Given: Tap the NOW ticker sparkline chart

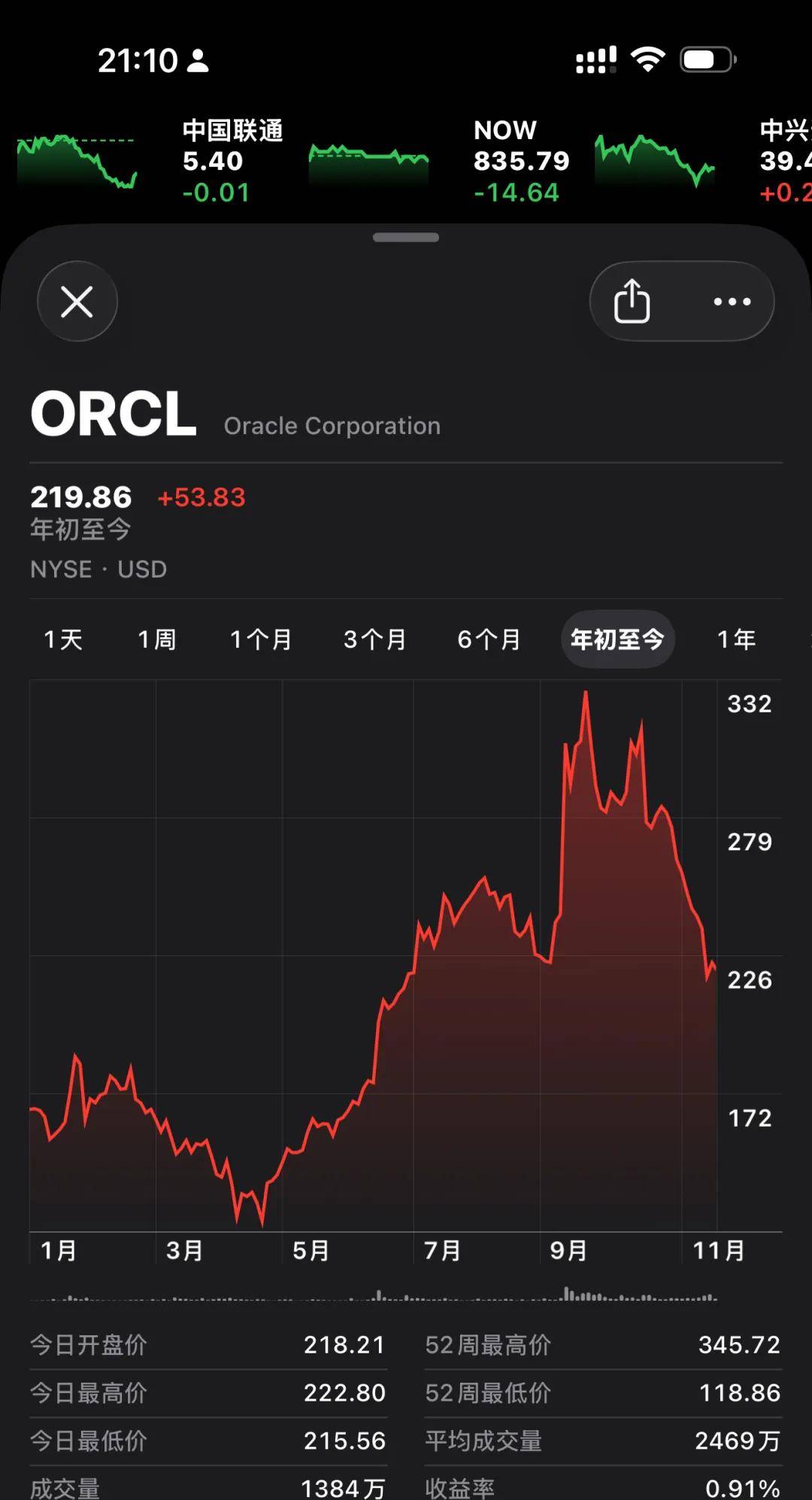Looking at the screenshot, I should [x=368, y=159].
